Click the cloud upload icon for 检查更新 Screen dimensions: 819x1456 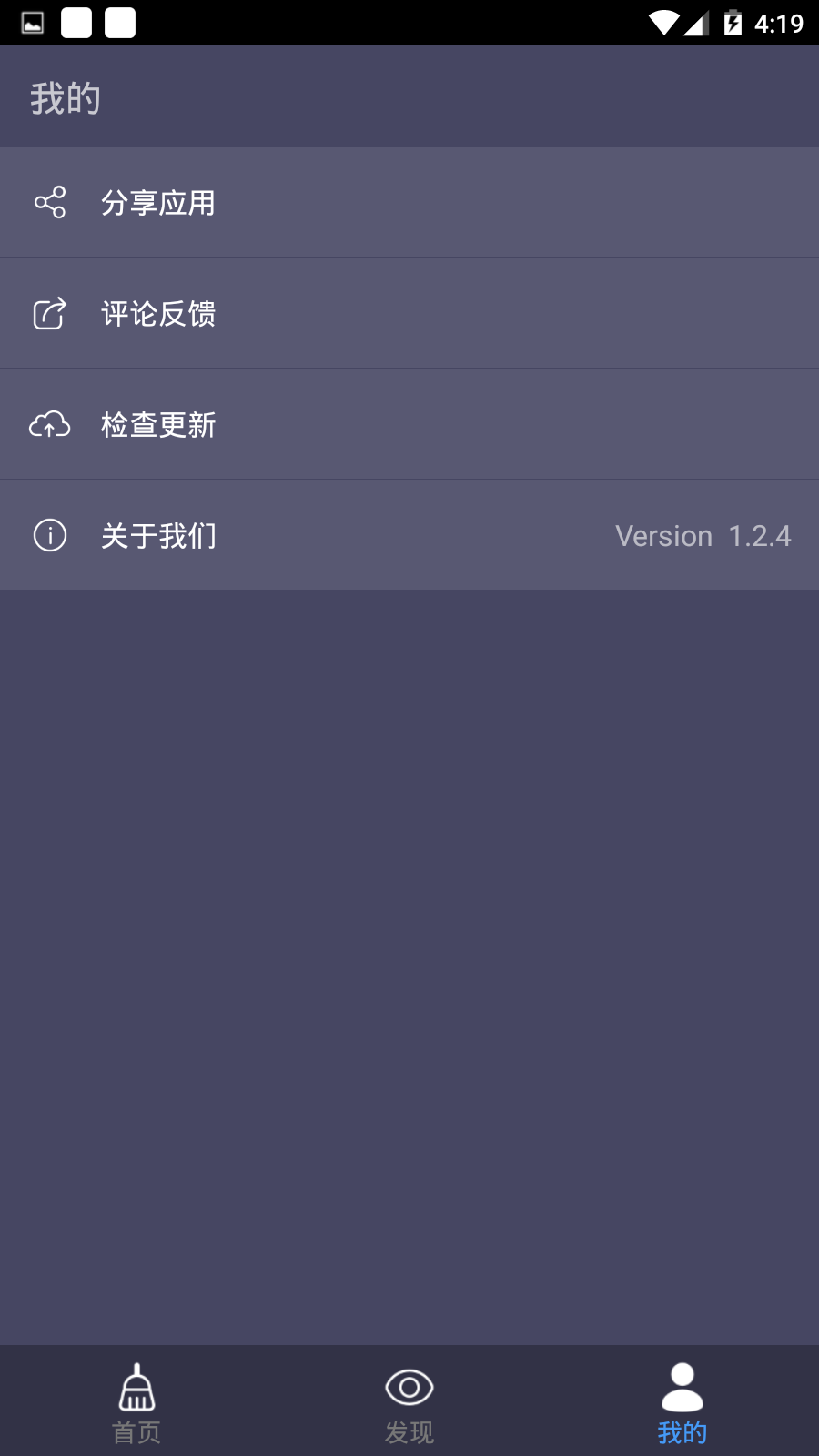(x=50, y=424)
